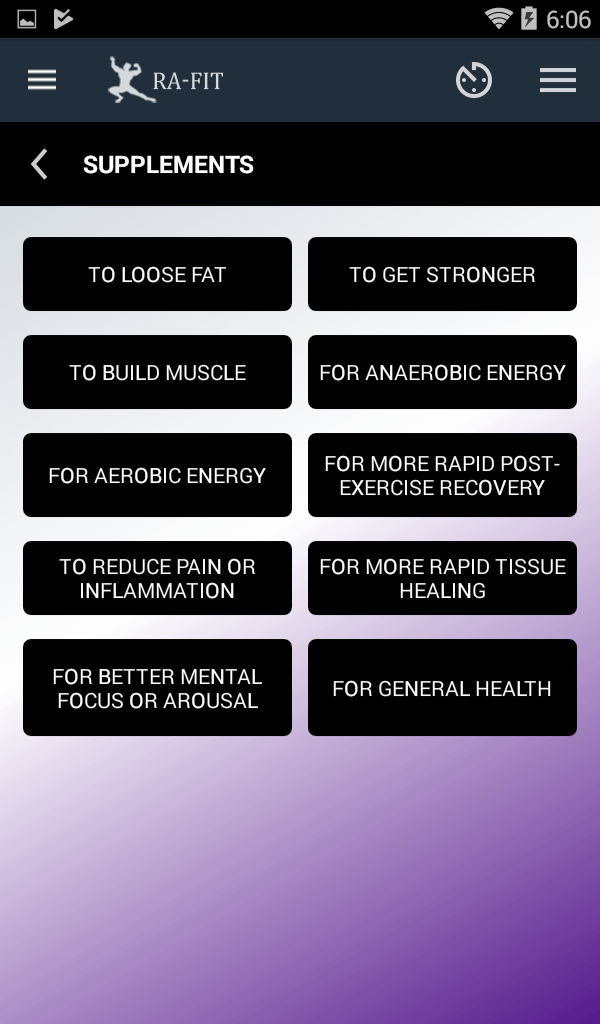
Task: Go back from Supplements screen
Action: [x=40, y=164]
